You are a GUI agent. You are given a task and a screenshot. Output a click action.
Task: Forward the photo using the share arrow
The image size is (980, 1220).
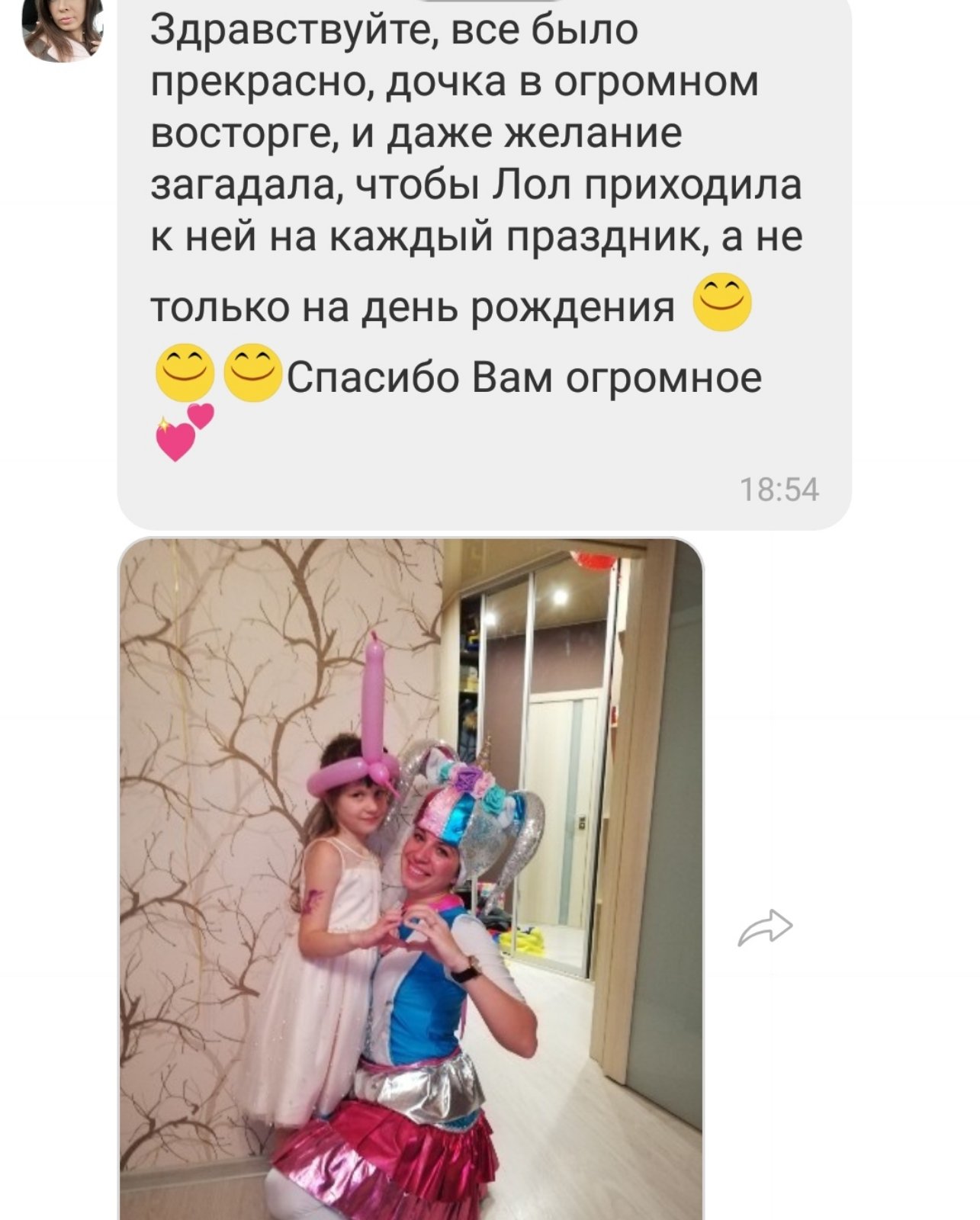coord(765,928)
